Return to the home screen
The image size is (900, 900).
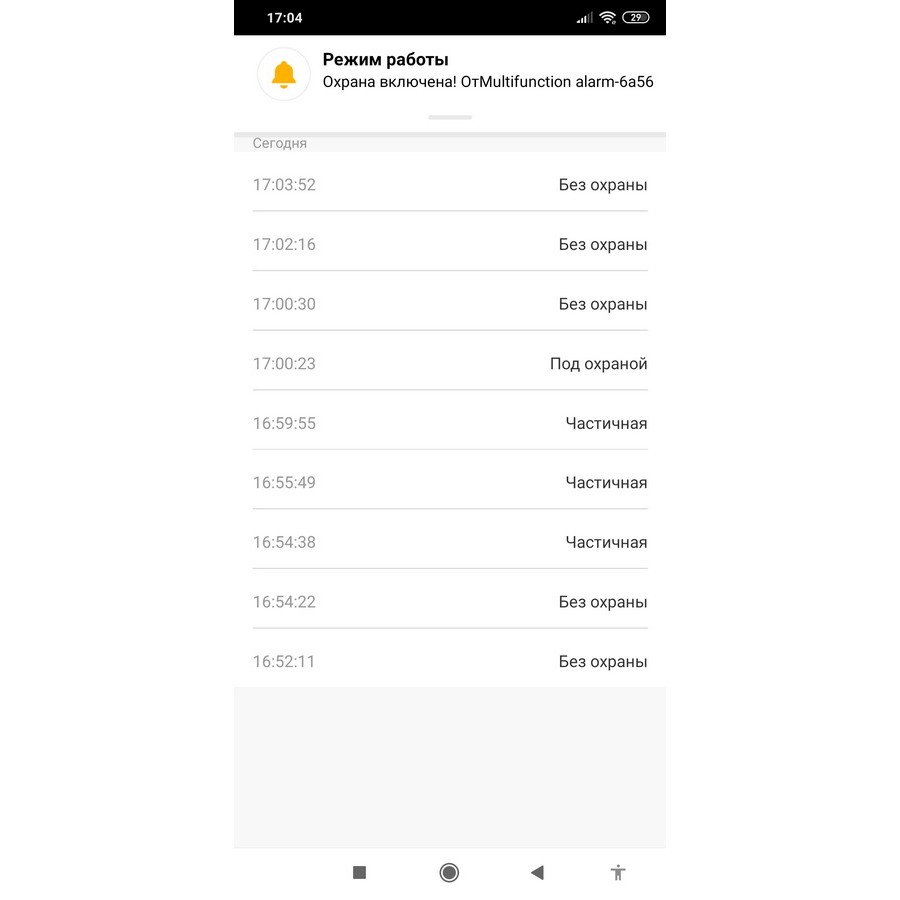click(449, 873)
